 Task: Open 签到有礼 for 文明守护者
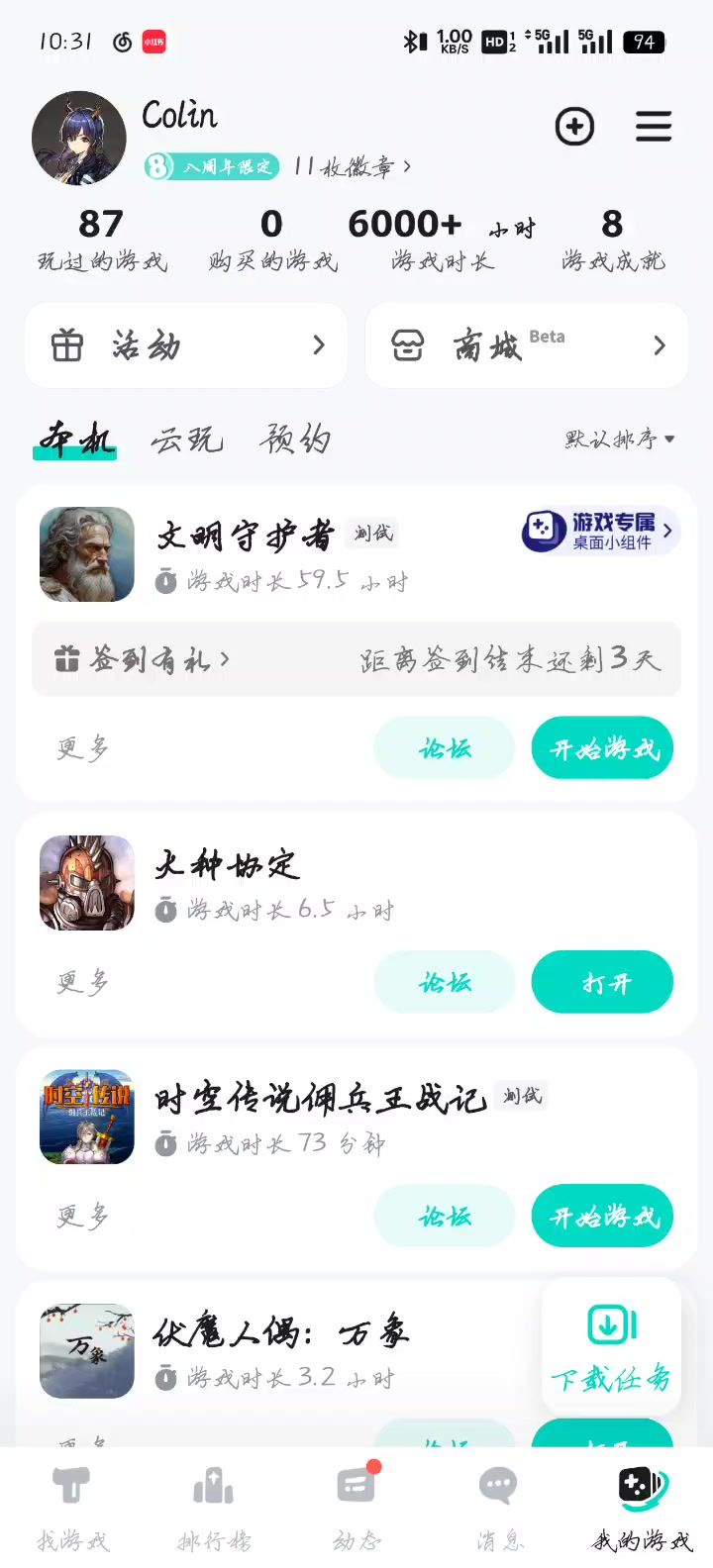pos(143,659)
